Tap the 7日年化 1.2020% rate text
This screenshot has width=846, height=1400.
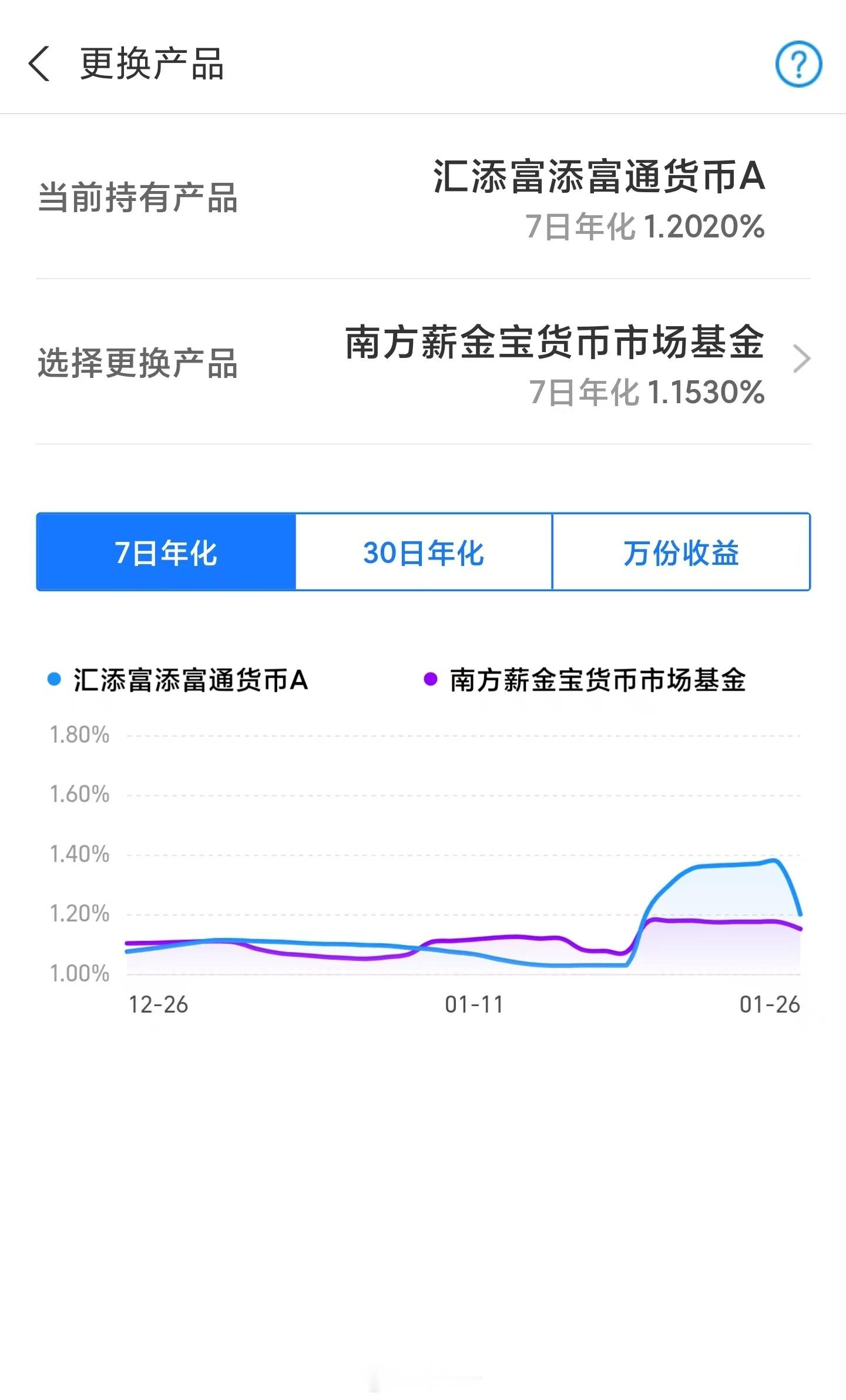click(646, 230)
